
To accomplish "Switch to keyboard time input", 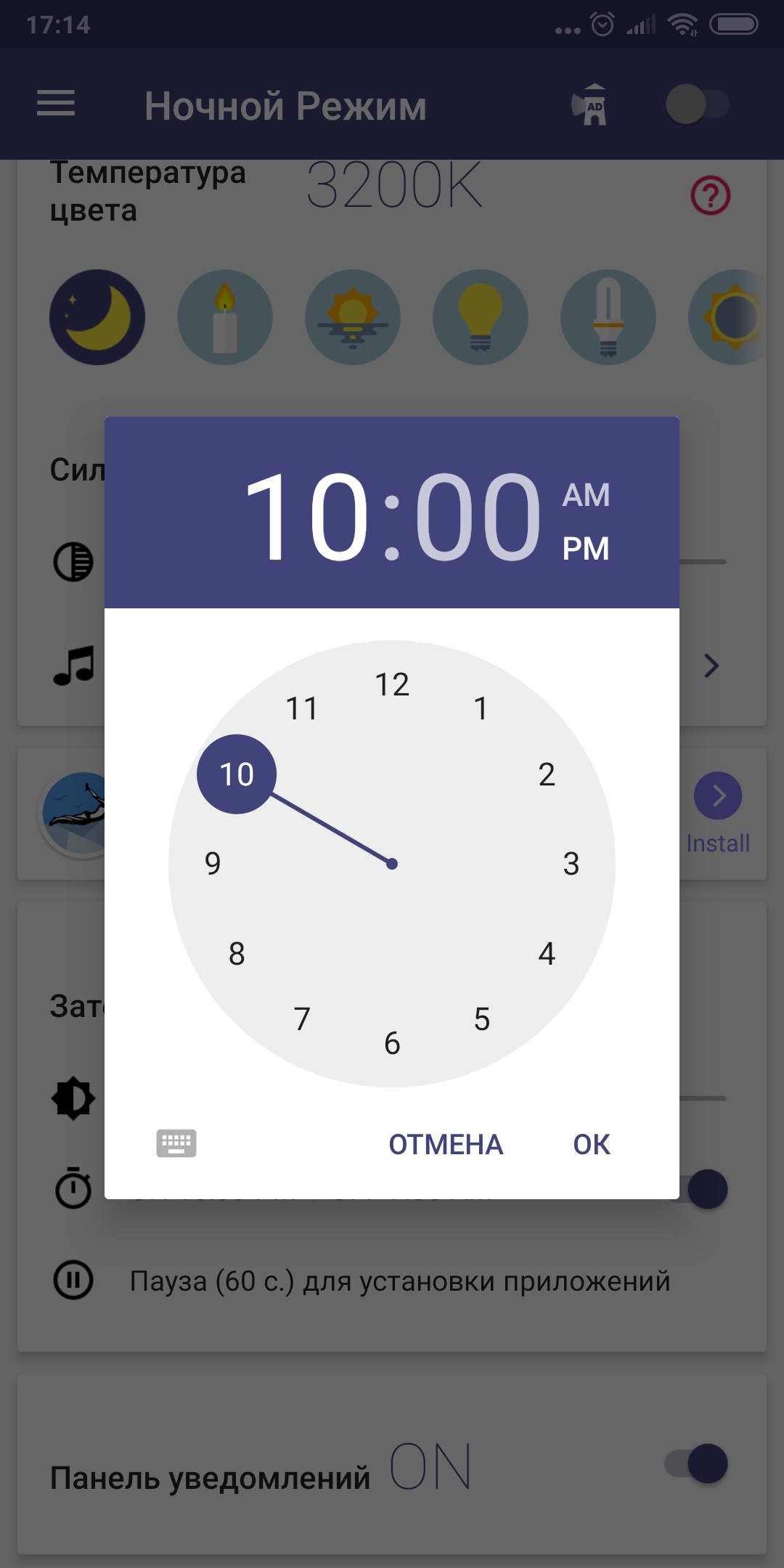I will click(x=176, y=1143).
